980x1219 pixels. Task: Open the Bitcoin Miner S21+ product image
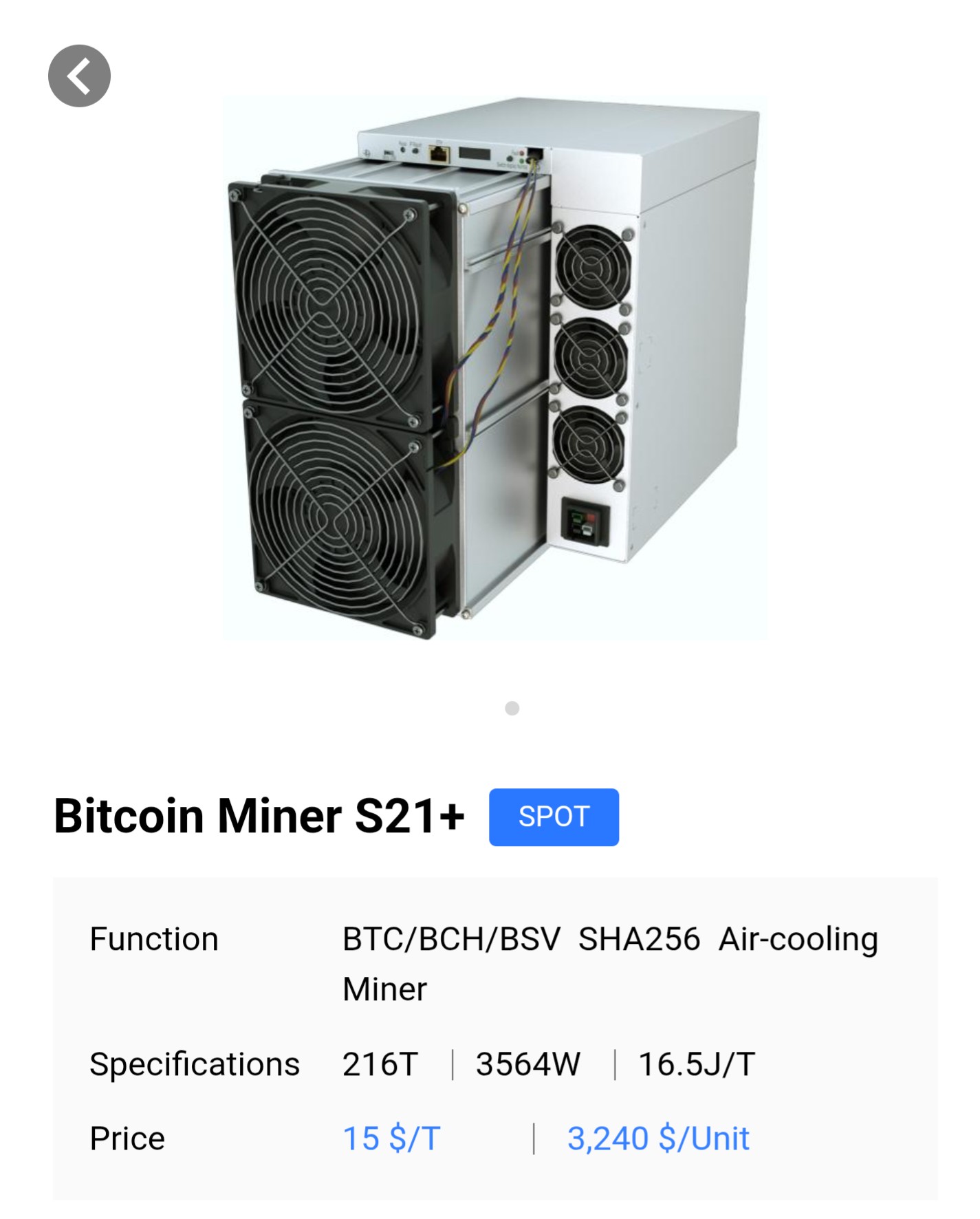click(x=494, y=369)
